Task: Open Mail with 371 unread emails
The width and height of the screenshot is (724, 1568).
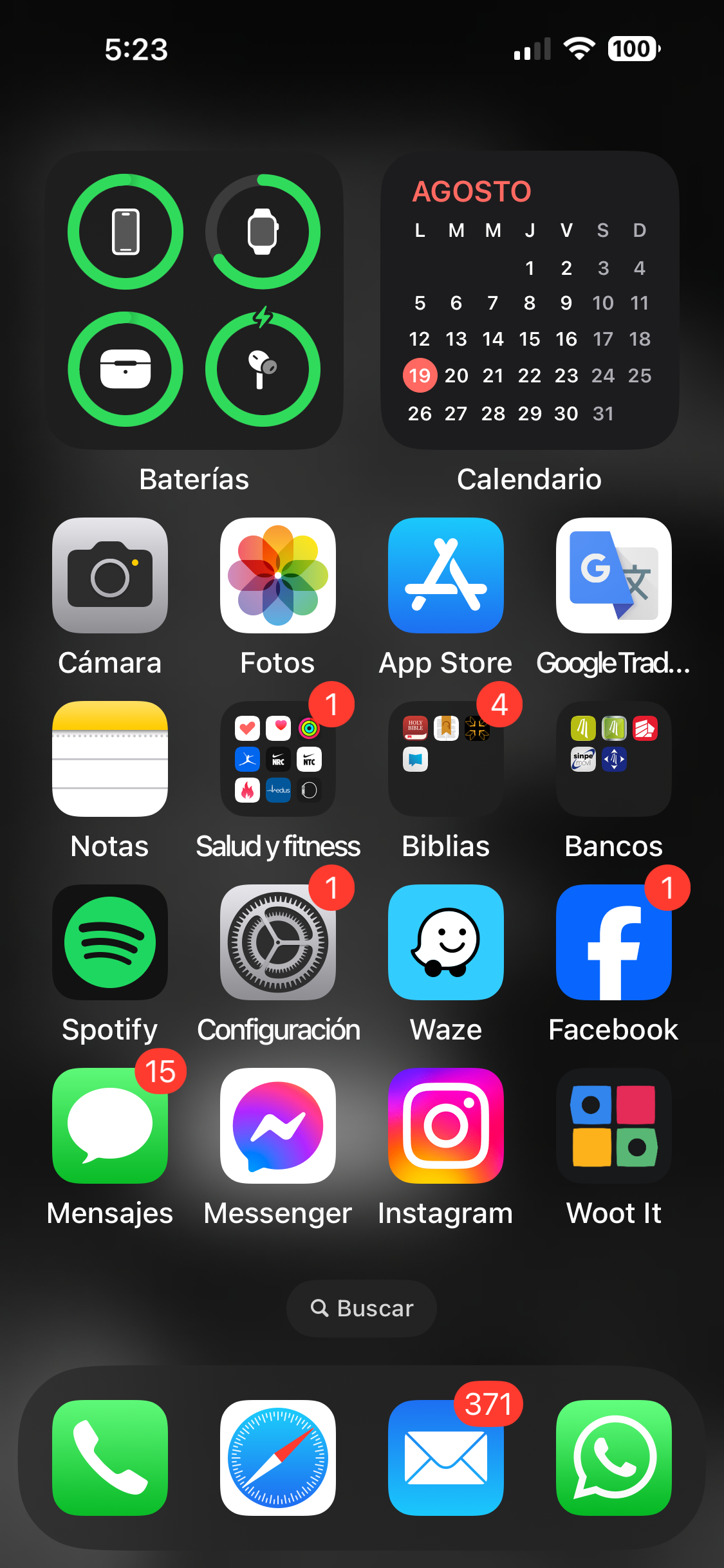Action: [x=446, y=1458]
